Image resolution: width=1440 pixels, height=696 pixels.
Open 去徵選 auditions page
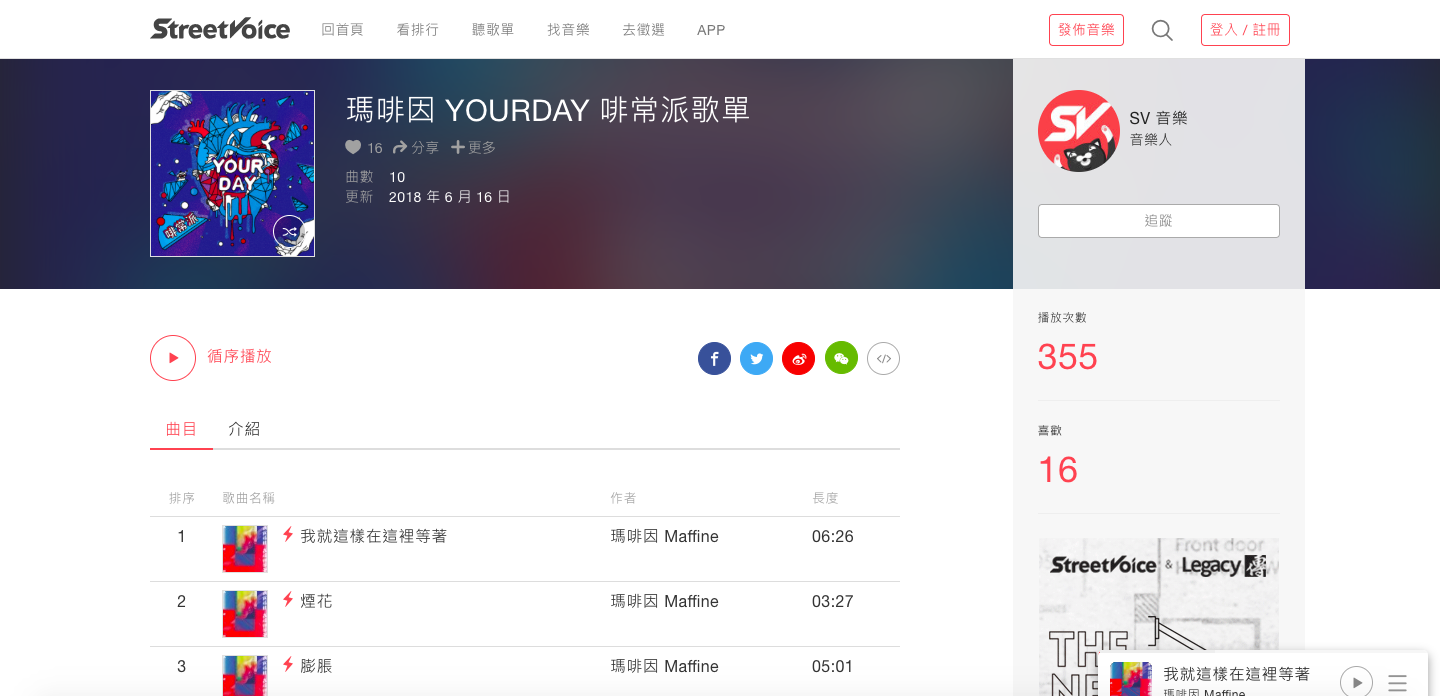(x=643, y=30)
